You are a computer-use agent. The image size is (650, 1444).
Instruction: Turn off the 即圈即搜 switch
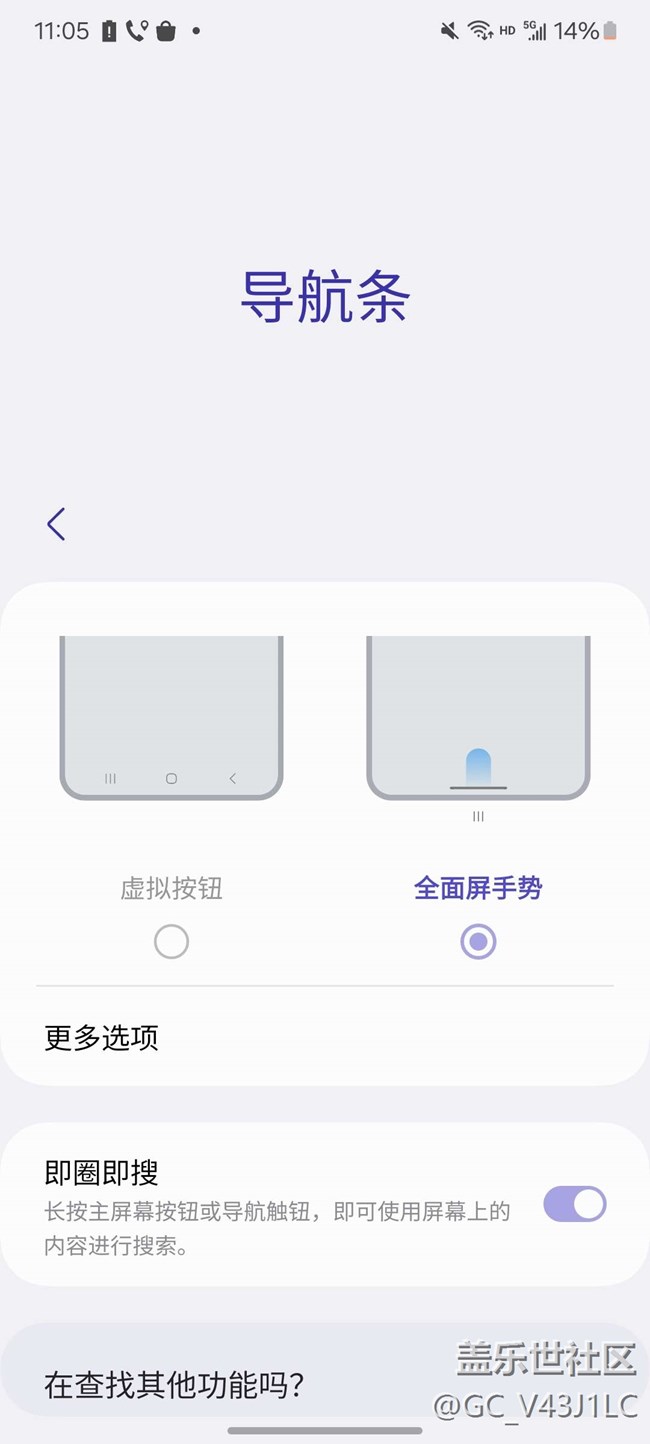[574, 1204]
